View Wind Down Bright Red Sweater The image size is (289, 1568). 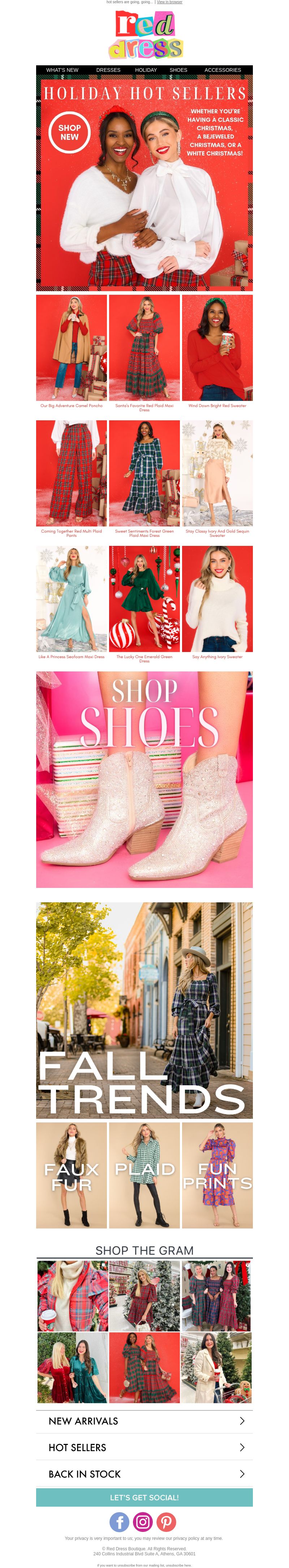click(217, 348)
